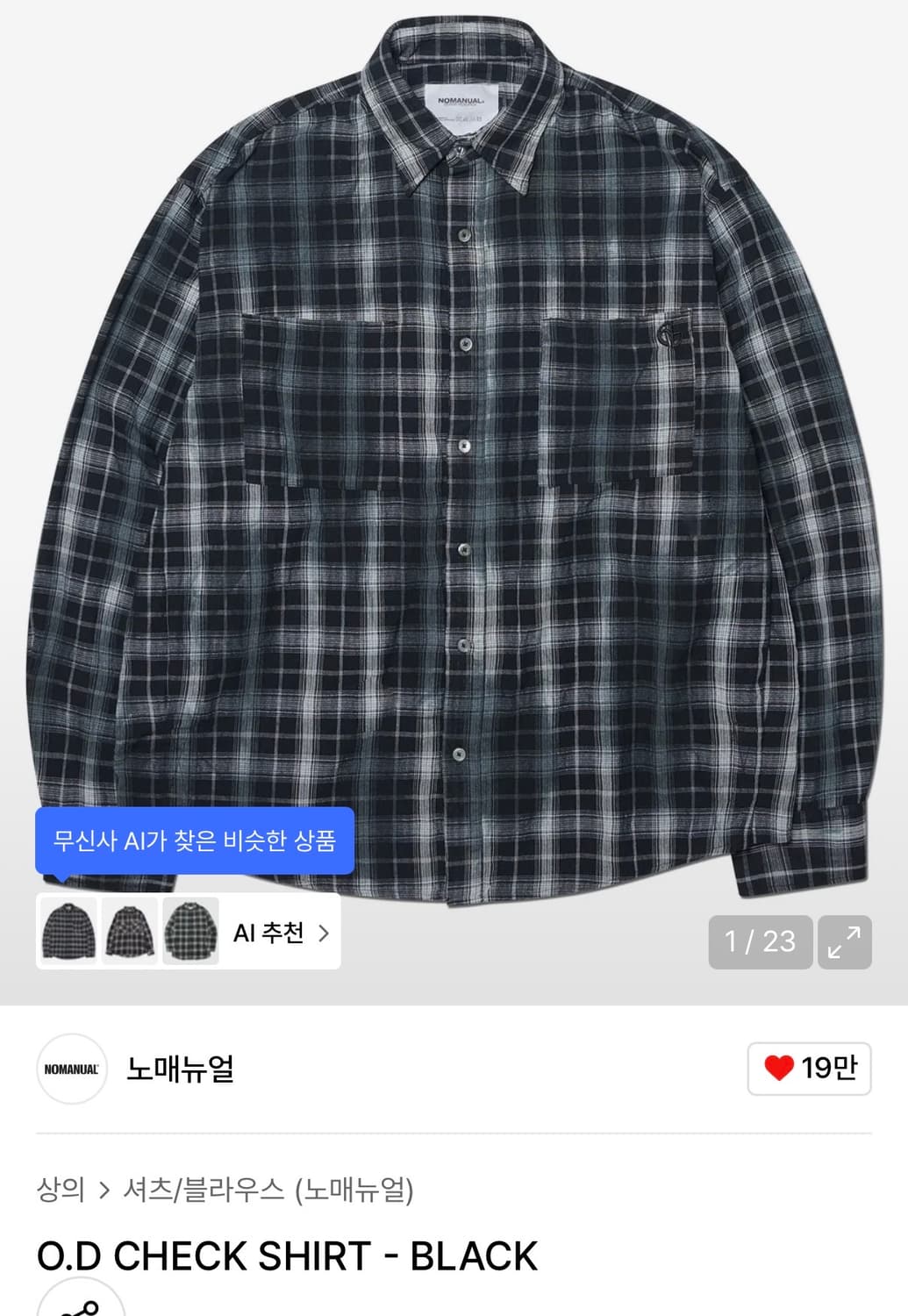Tap the 1 / 23 image counter badge
Image resolution: width=908 pixels, height=1316 pixels.
tap(760, 942)
